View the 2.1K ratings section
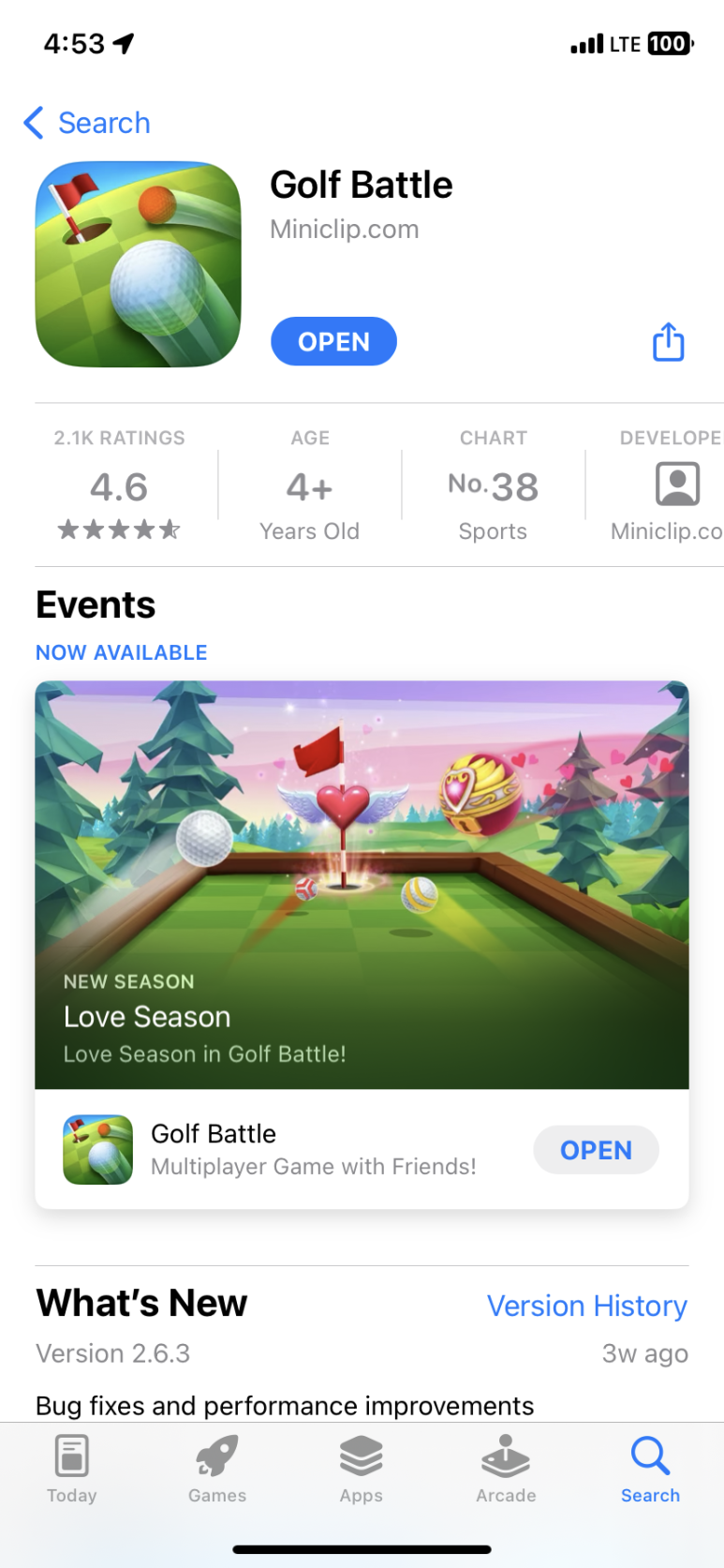This screenshot has width=724, height=1568. coord(119,485)
